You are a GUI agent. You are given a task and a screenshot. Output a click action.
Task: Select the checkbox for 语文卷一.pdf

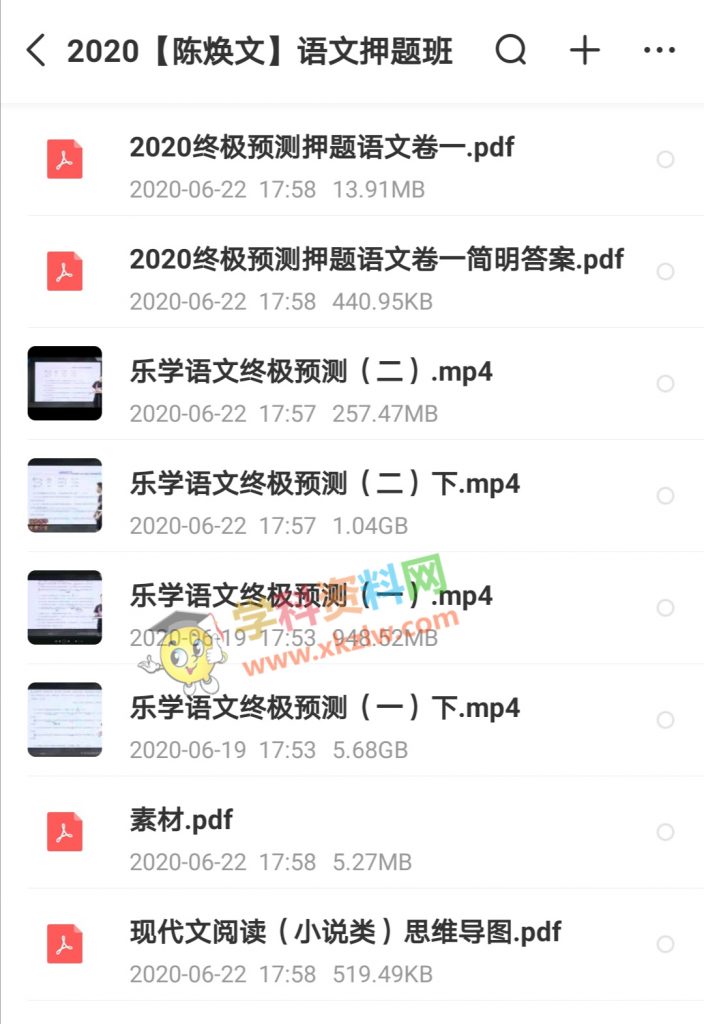(x=665, y=160)
